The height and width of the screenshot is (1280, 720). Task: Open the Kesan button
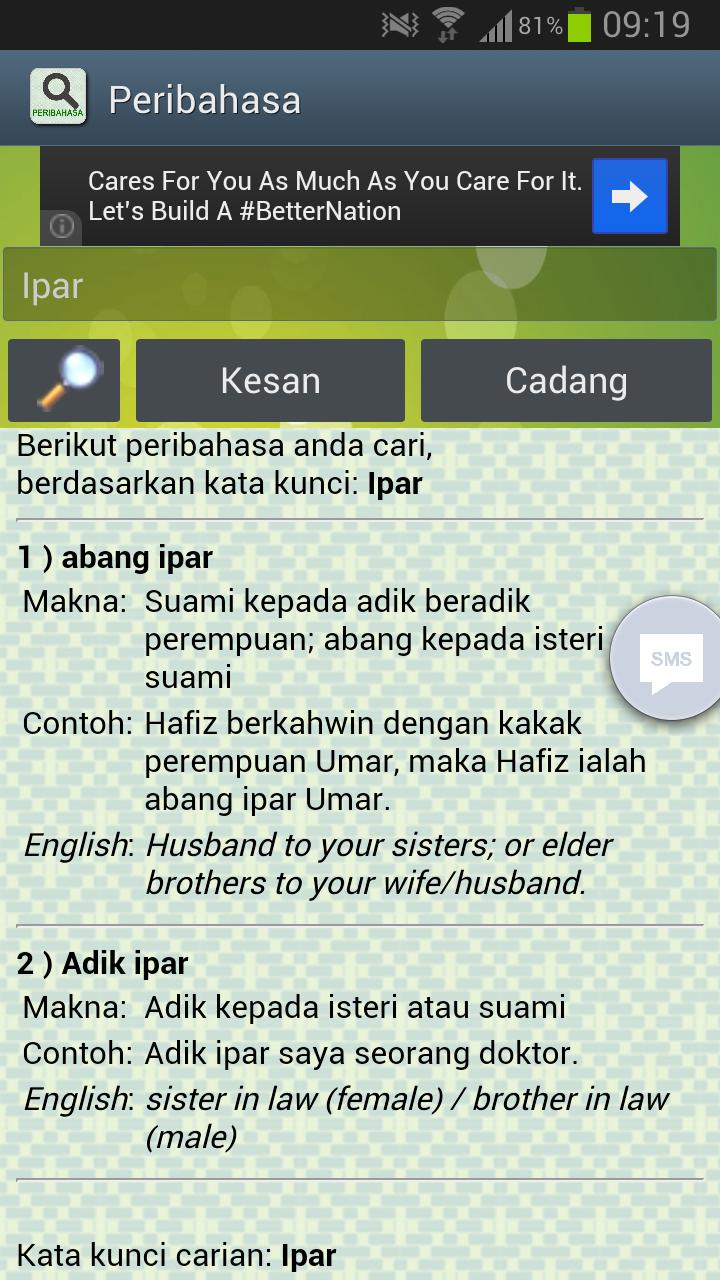pos(270,381)
